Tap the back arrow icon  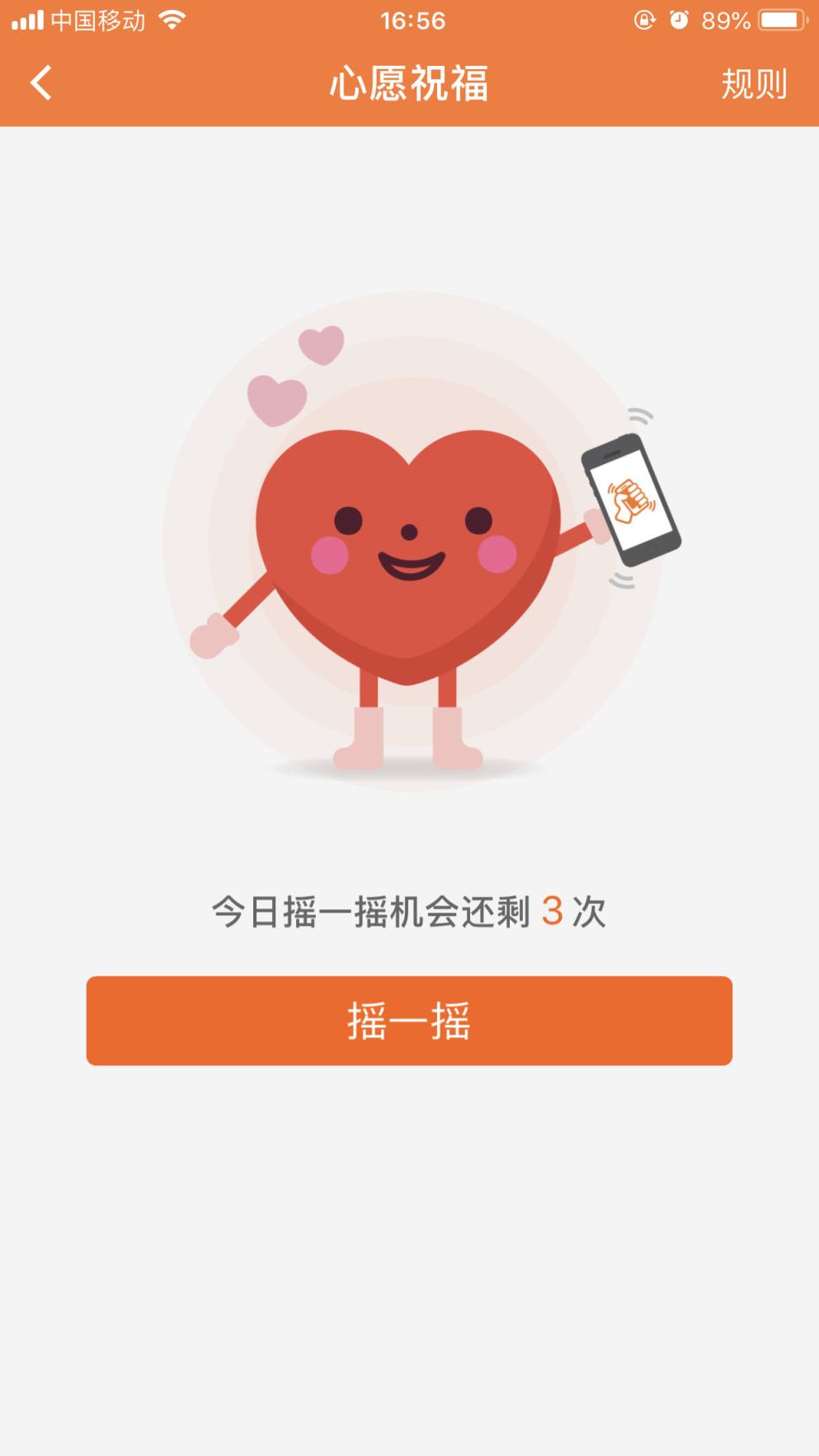pyautogui.click(x=39, y=83)
